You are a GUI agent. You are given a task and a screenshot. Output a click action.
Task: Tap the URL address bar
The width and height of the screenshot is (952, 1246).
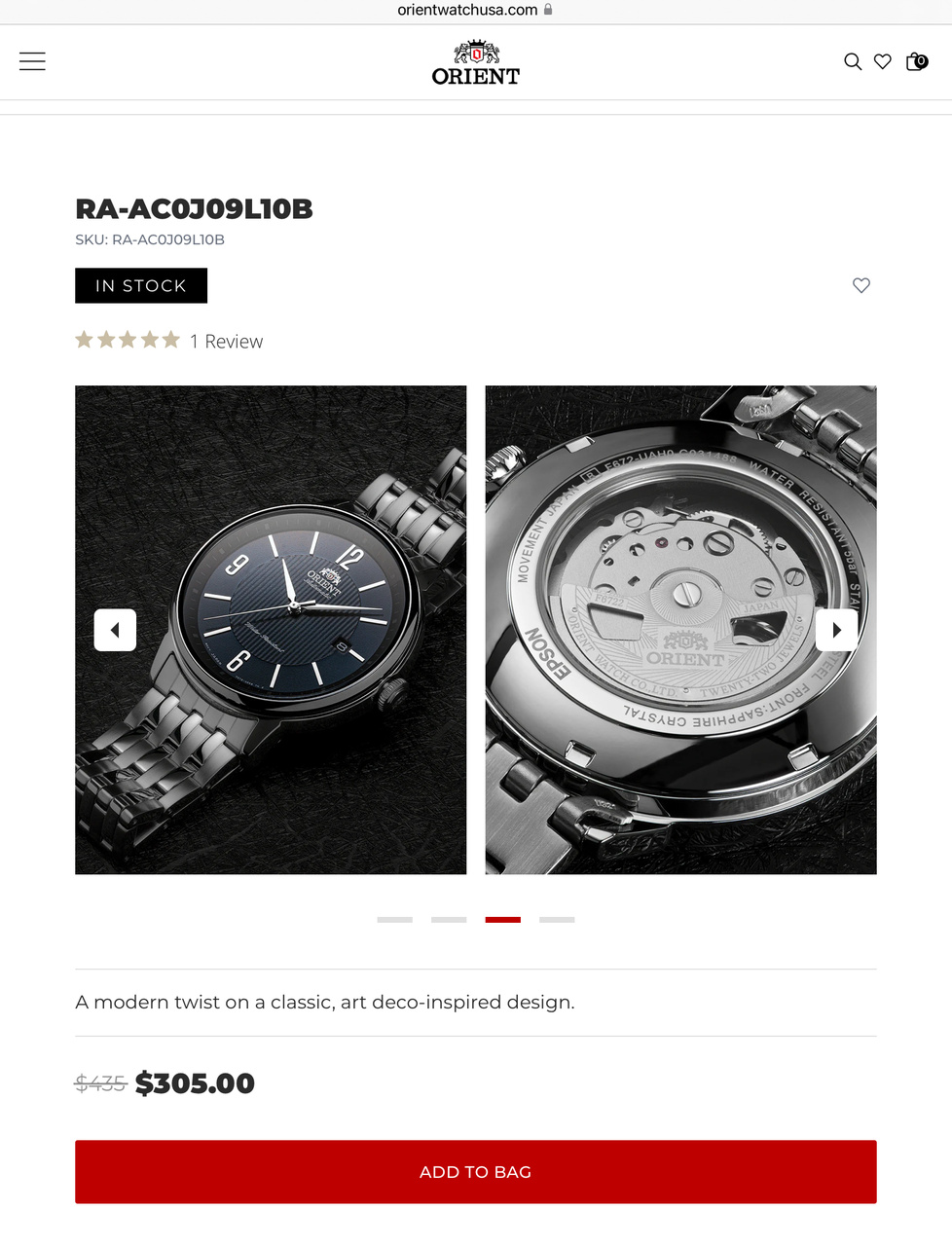pyautogui.click(x=475, y=10)
